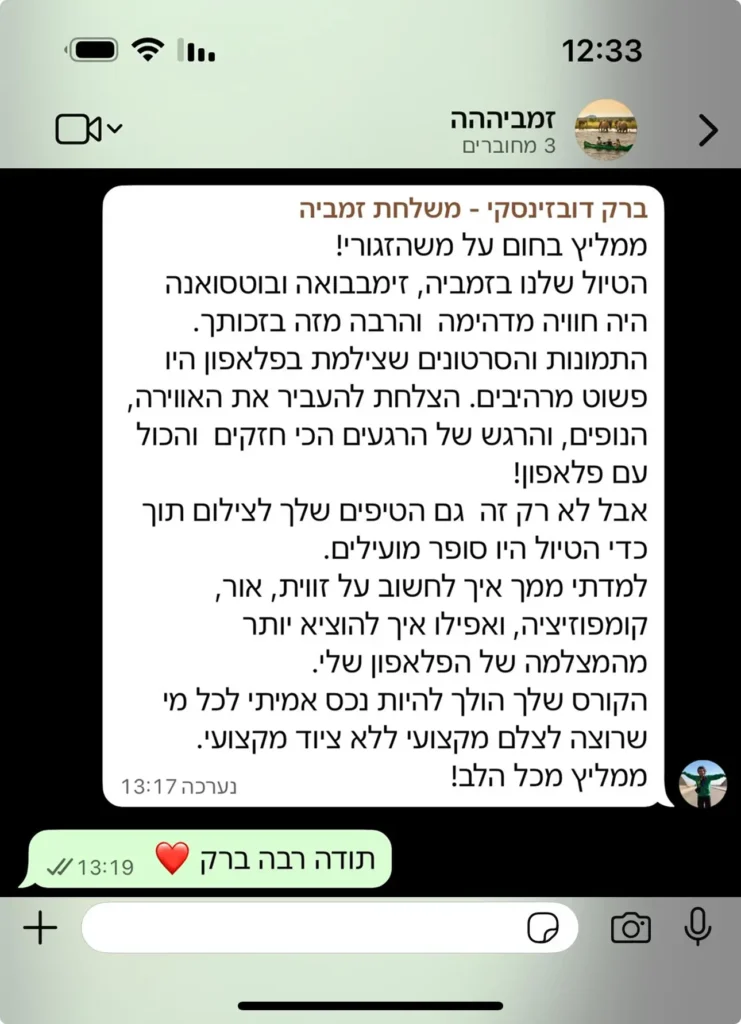Tap the message text input field
Viewport: 741px width, 1024px height.
[x=300, y=928]
